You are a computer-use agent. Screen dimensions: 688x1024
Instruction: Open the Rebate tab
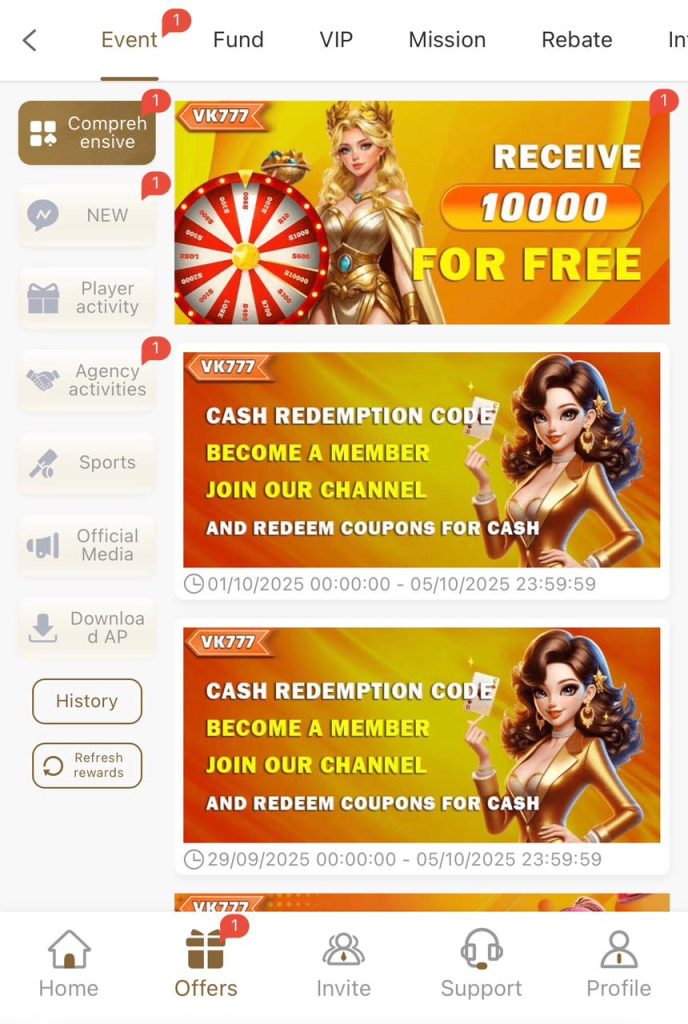(576, 40)
